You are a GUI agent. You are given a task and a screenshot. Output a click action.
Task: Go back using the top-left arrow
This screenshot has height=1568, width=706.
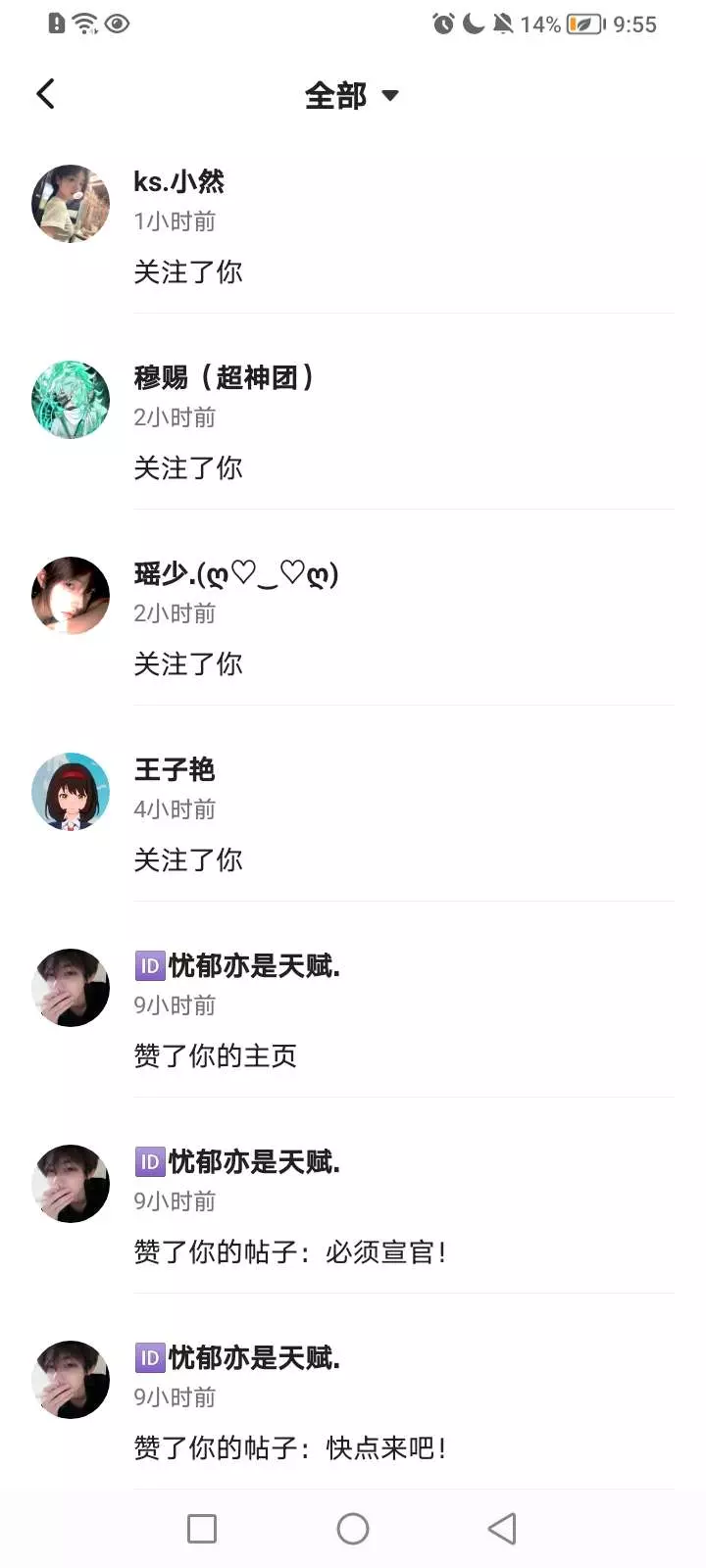45,94
